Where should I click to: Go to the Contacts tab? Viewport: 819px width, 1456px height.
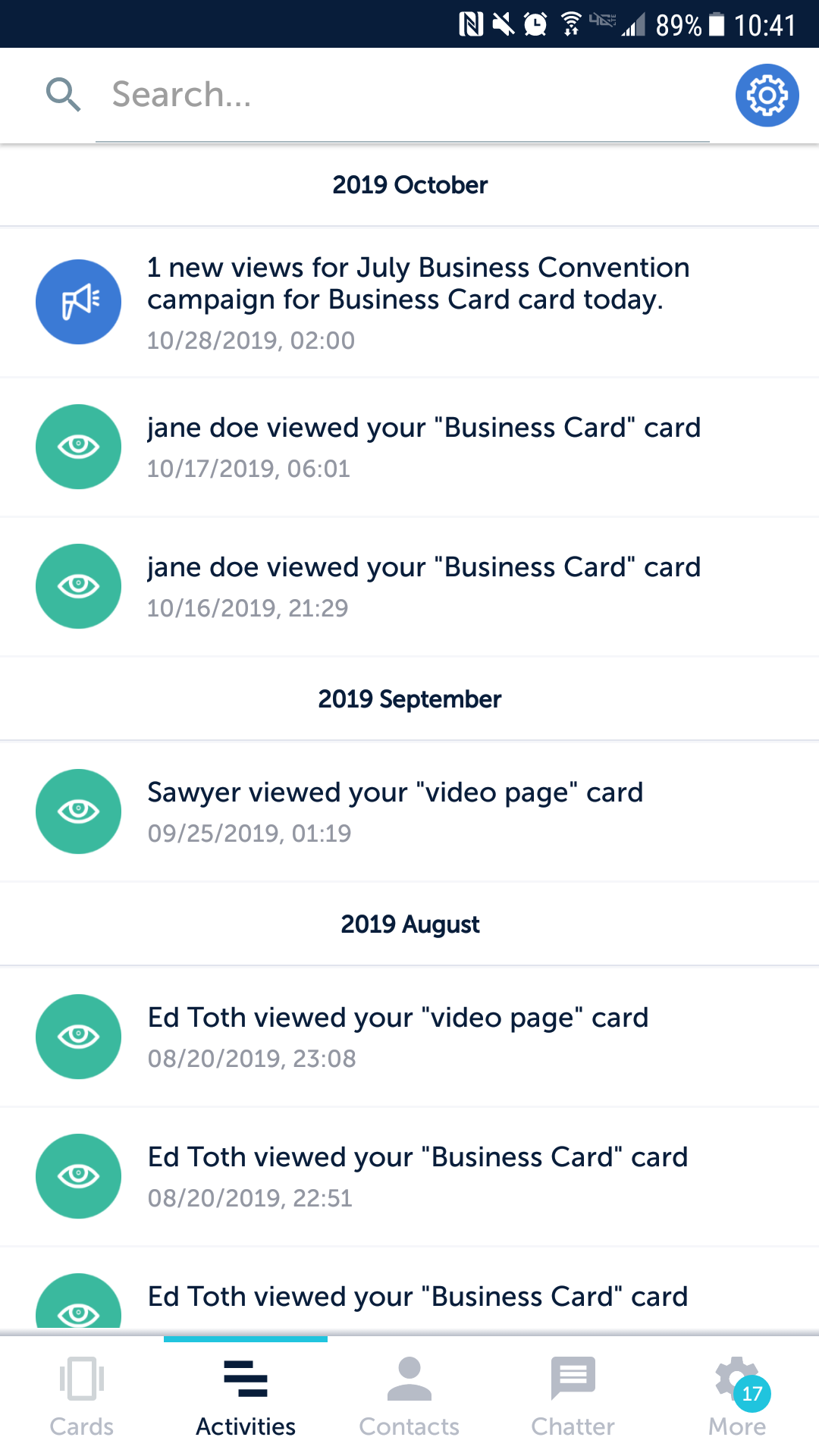[x=409, y=1397]
